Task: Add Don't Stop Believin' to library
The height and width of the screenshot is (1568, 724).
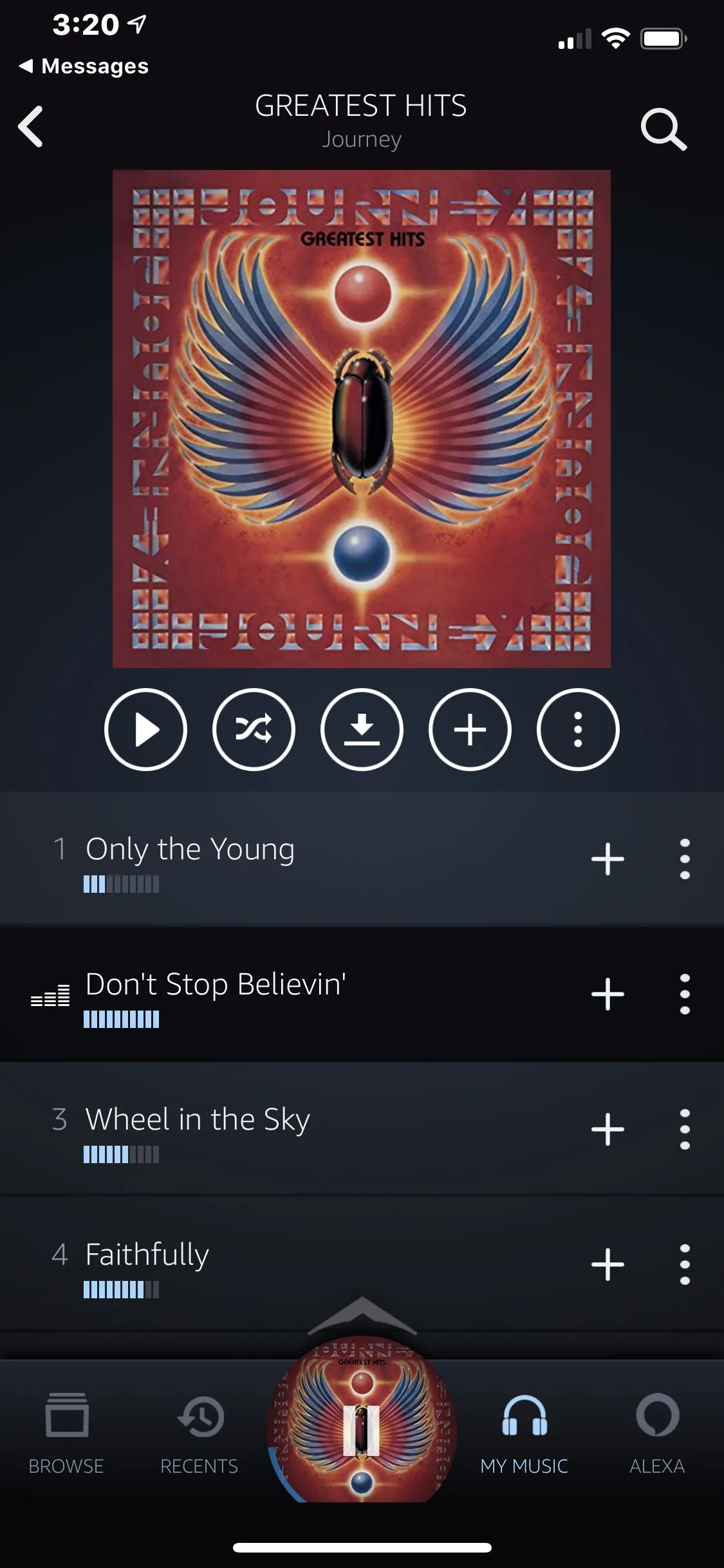Action: 608,994
